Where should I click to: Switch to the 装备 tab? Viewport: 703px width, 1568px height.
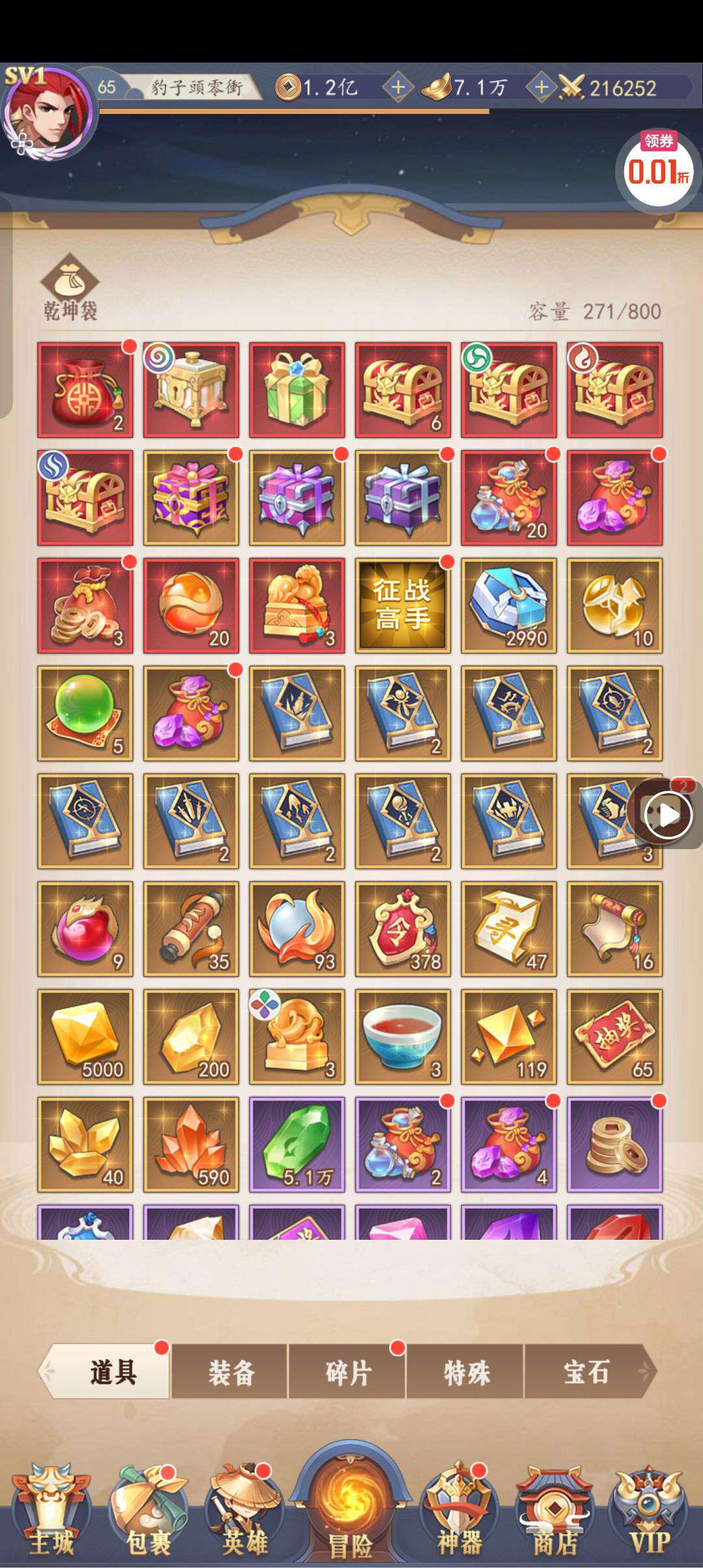point(230,1373)
